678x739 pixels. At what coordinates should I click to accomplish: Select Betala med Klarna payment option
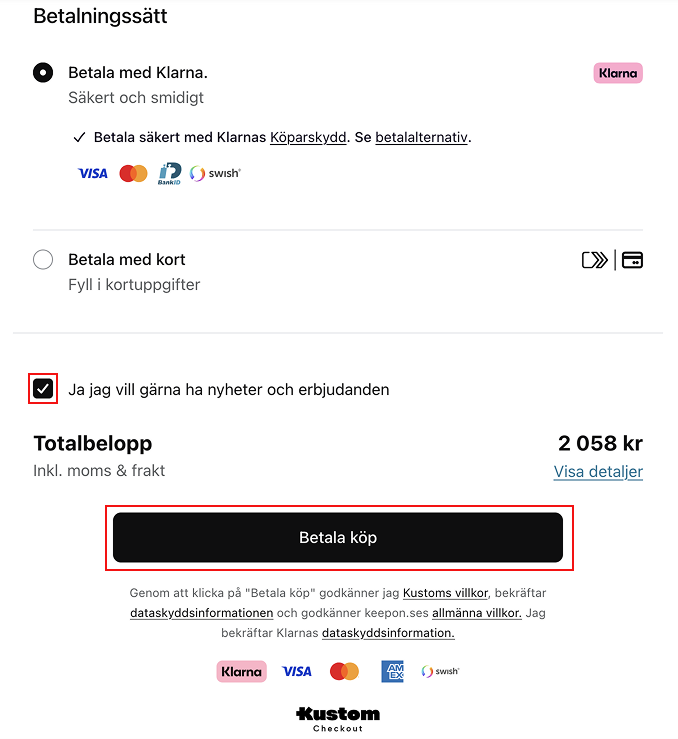click(x=43, y=73)
